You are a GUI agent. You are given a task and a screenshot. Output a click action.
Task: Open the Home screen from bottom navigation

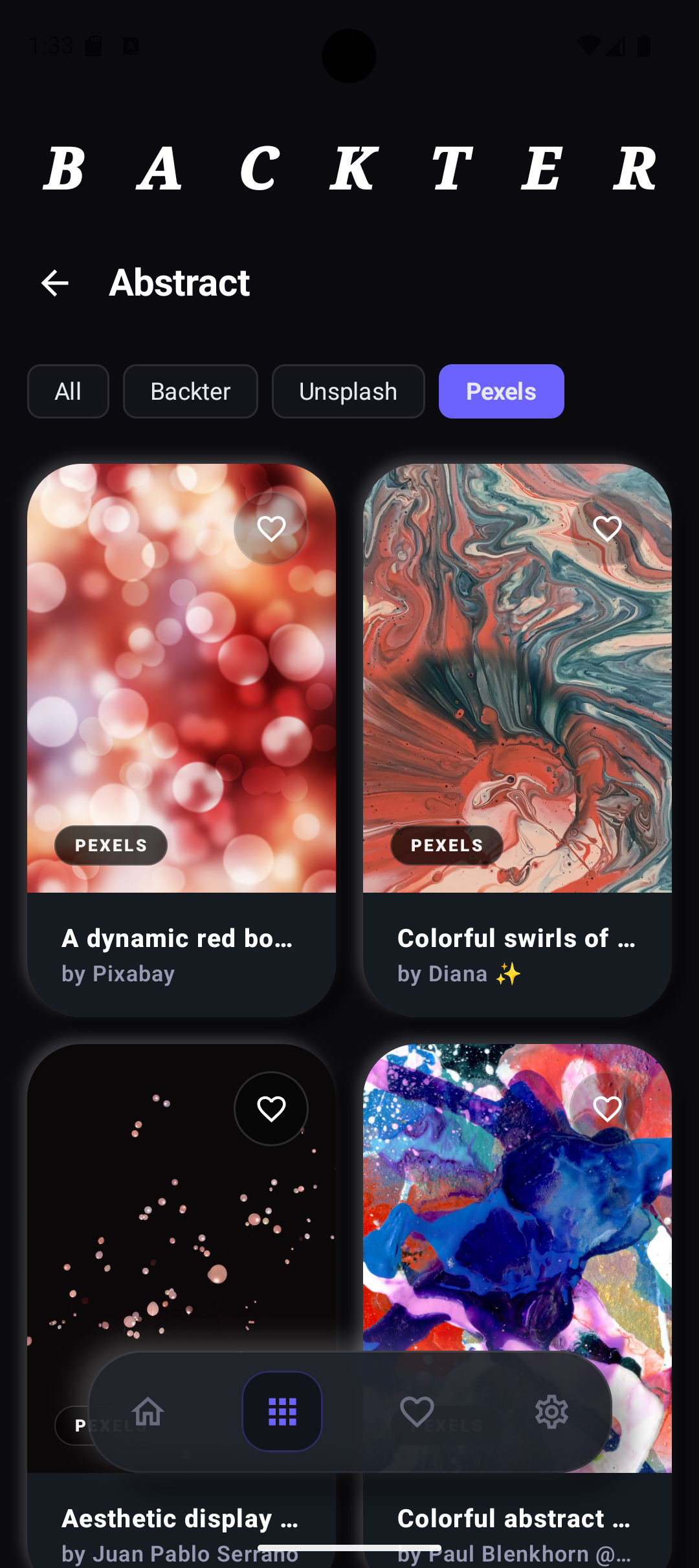tap(148, 1412)
